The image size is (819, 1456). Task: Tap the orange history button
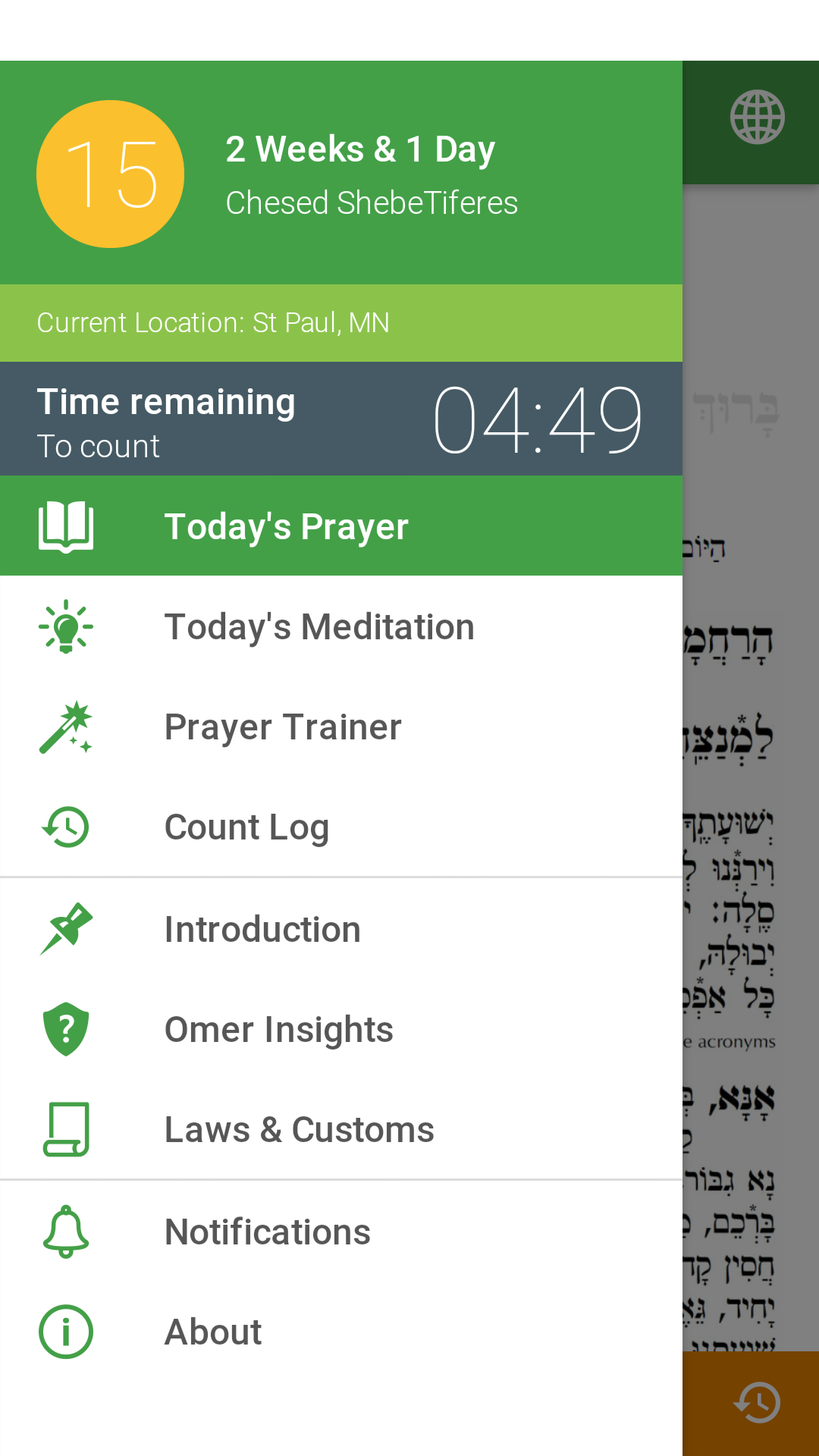(755, 1403)
